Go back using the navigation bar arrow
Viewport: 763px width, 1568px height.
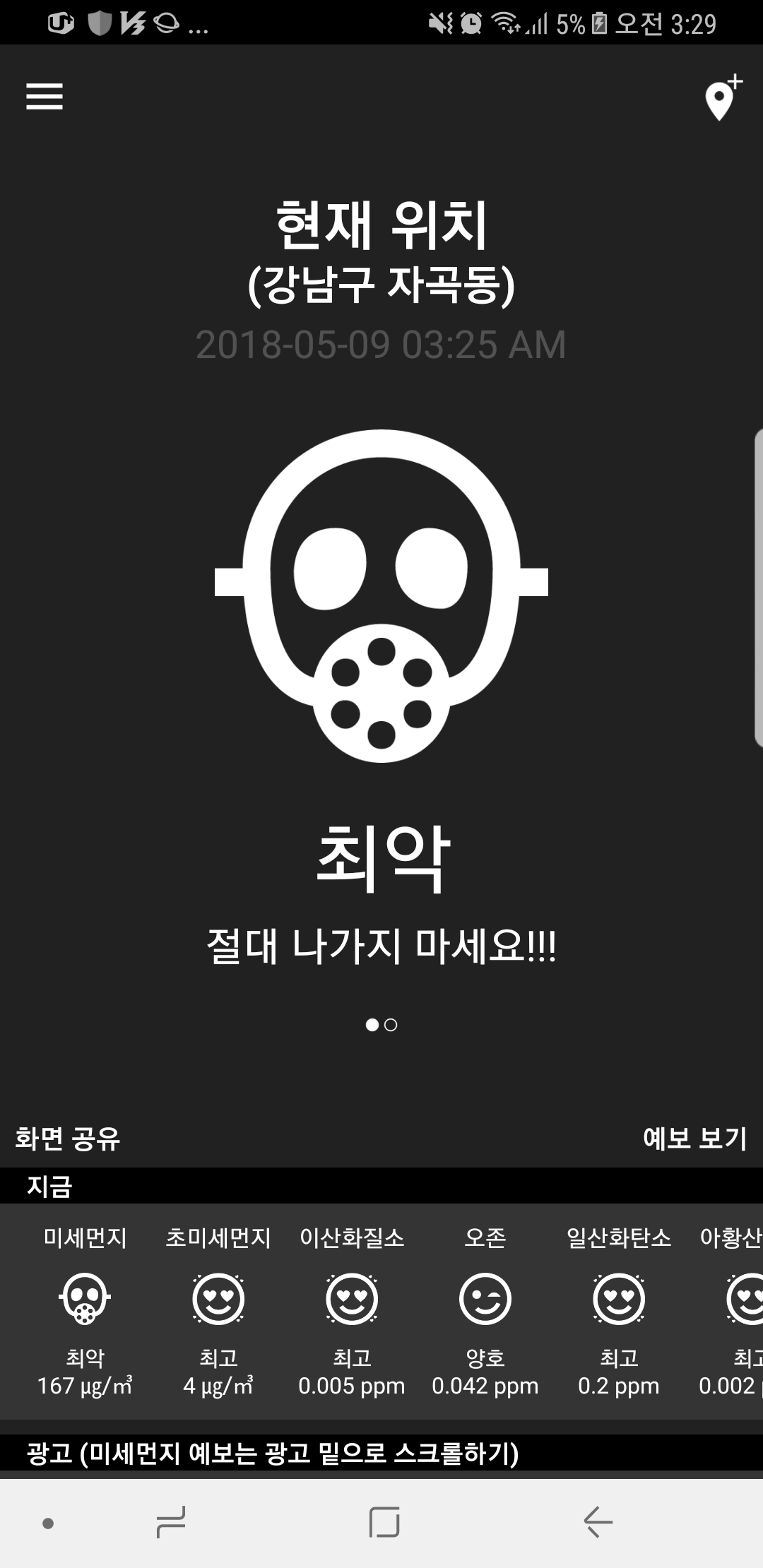coord(598,1522)
